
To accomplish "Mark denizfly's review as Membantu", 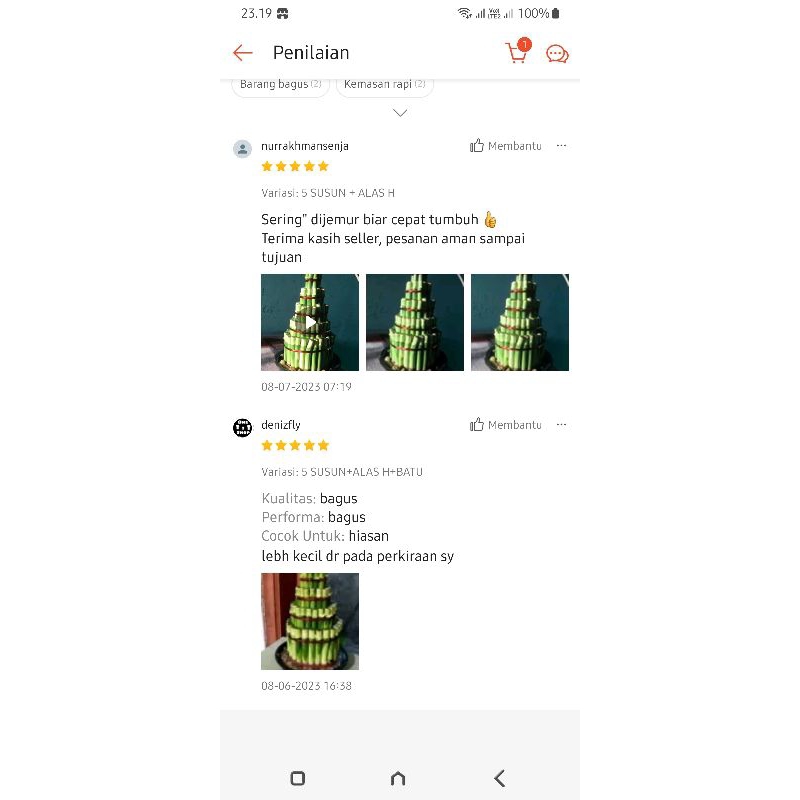I will [x=505, y=425].
